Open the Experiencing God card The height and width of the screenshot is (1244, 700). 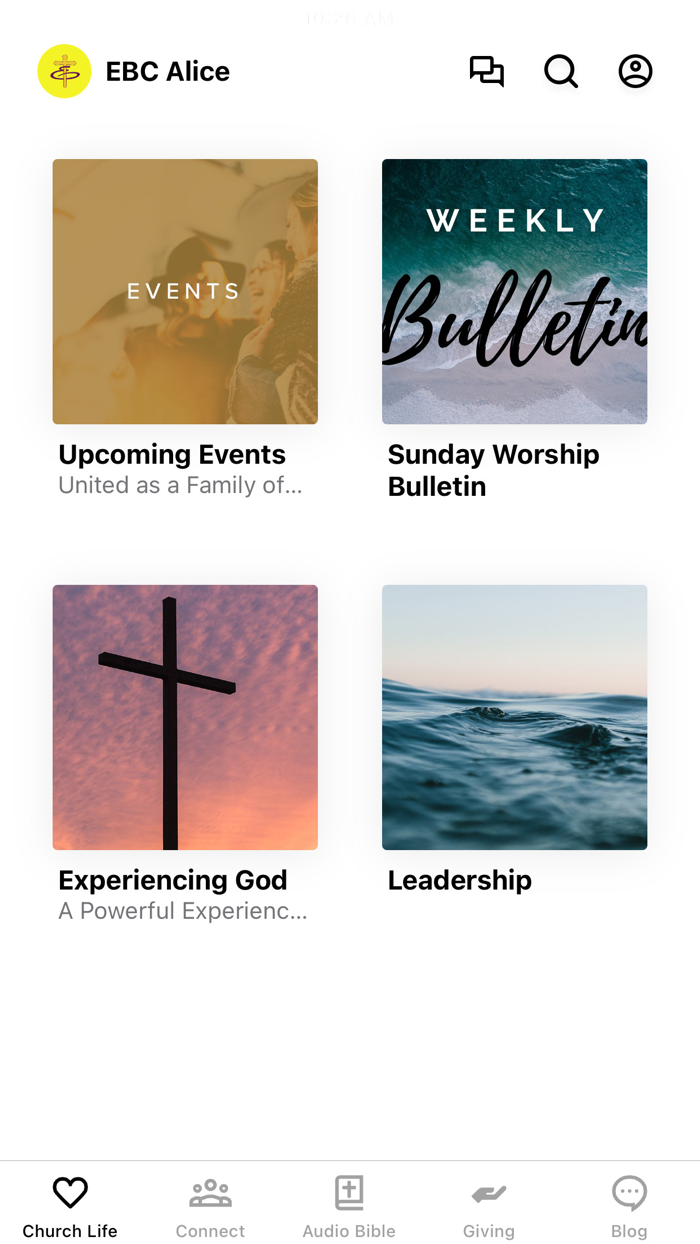click(185, 717)
